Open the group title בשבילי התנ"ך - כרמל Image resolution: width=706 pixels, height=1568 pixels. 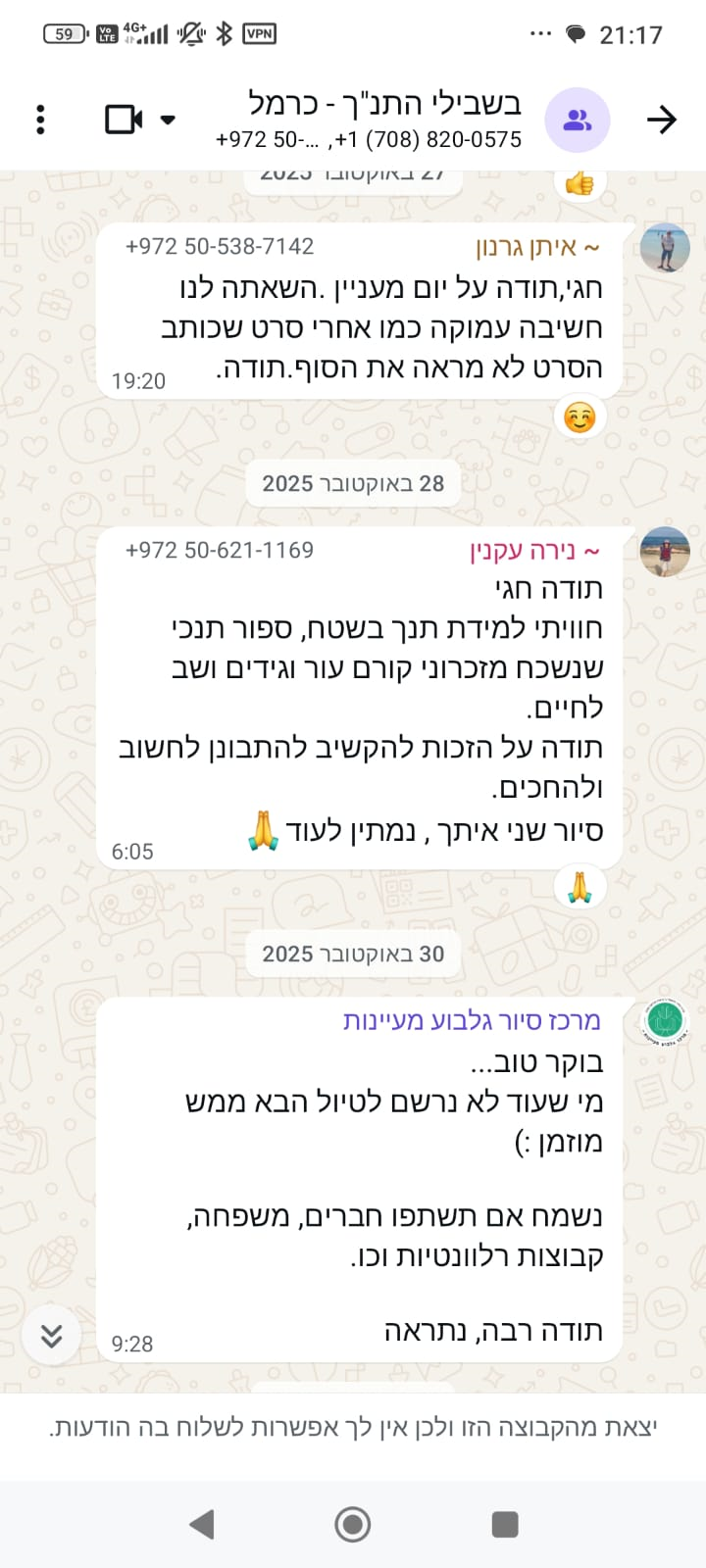coord(384,103)
